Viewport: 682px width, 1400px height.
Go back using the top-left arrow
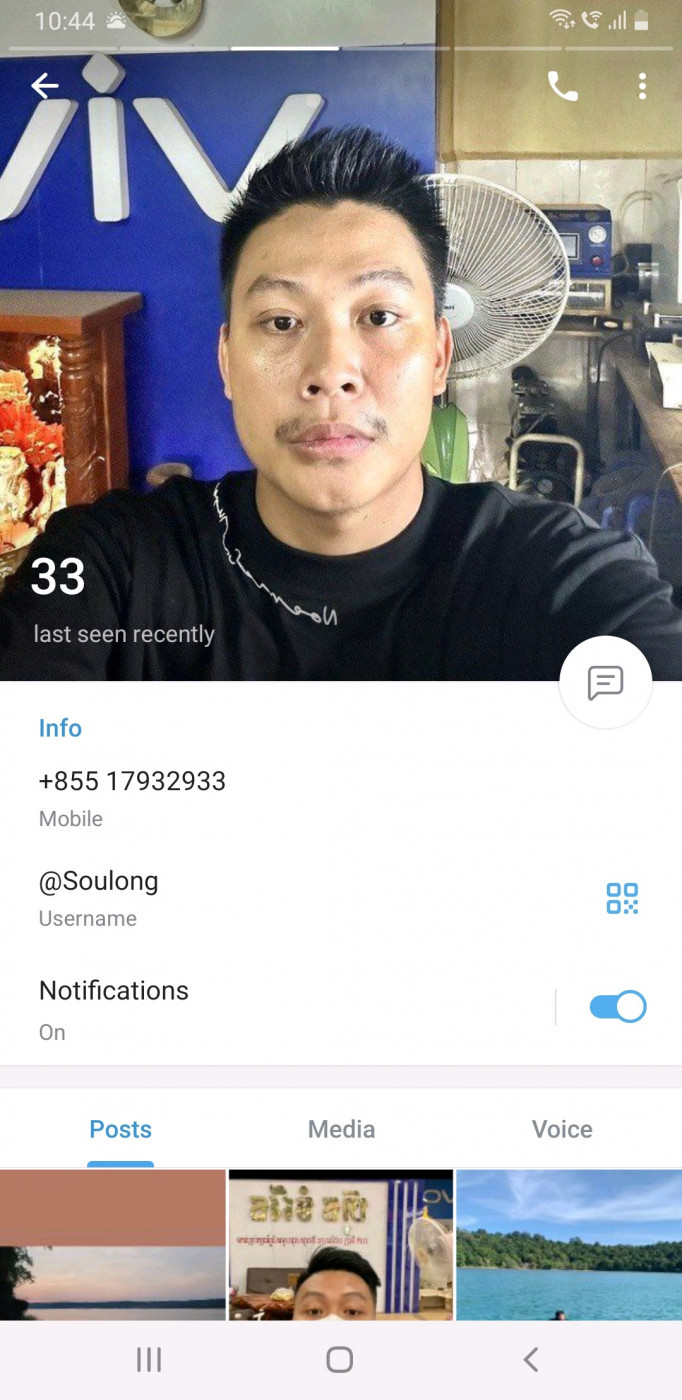pos(45,86)
